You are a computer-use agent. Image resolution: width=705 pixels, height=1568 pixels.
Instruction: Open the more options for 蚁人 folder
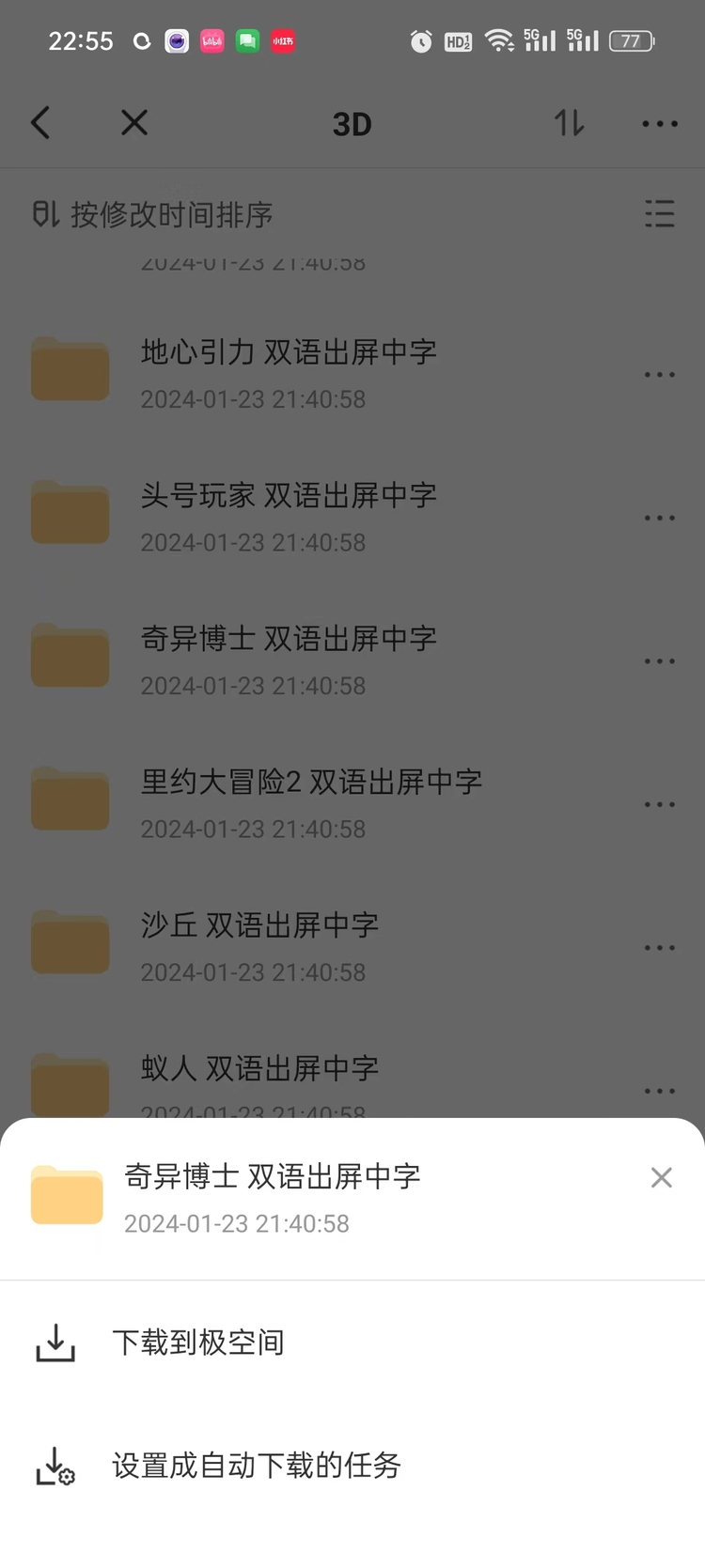[659, 1090]
